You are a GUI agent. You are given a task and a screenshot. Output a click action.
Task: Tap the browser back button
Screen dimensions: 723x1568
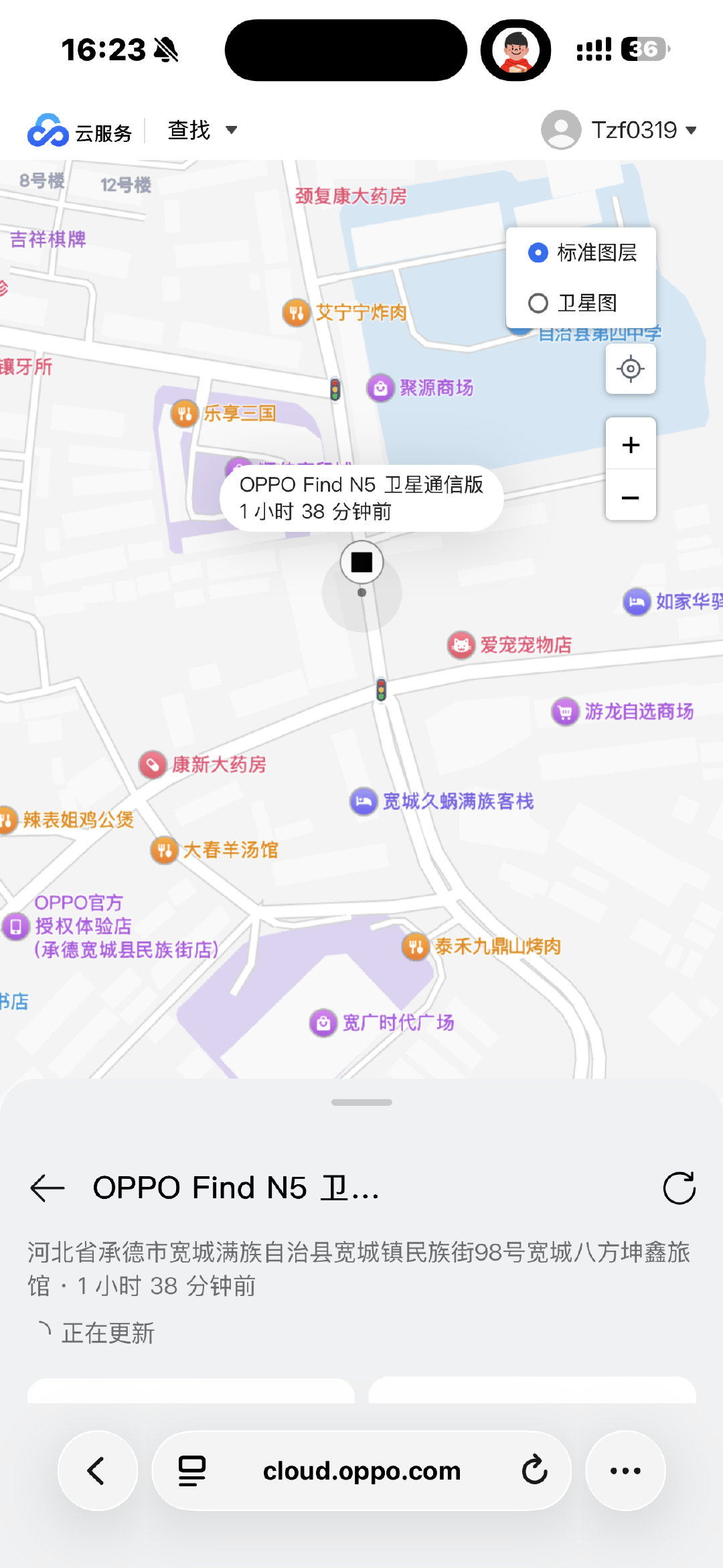(x=98, y=1471)
